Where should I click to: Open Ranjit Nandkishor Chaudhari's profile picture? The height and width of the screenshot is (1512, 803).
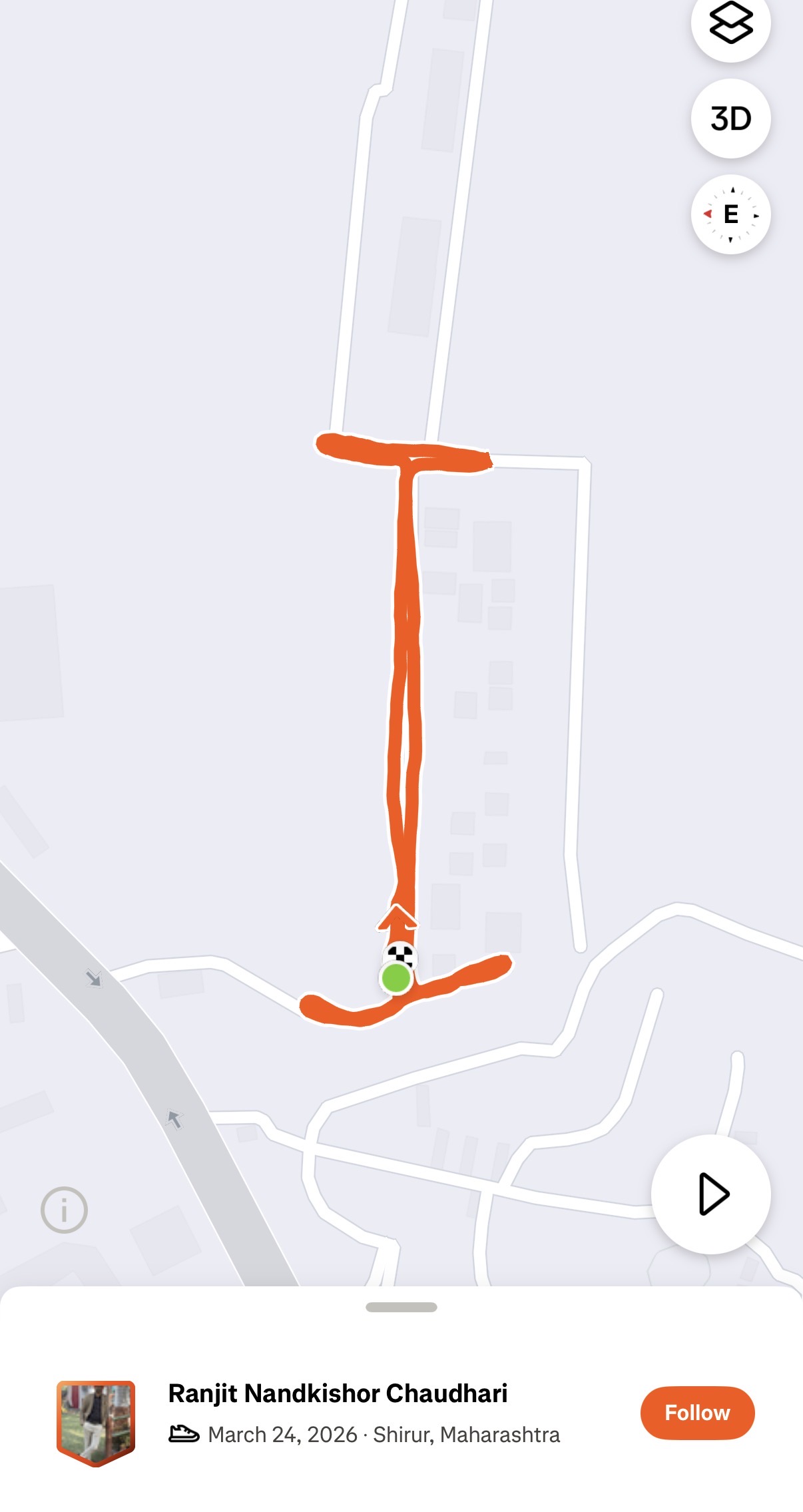(96, 1422)
